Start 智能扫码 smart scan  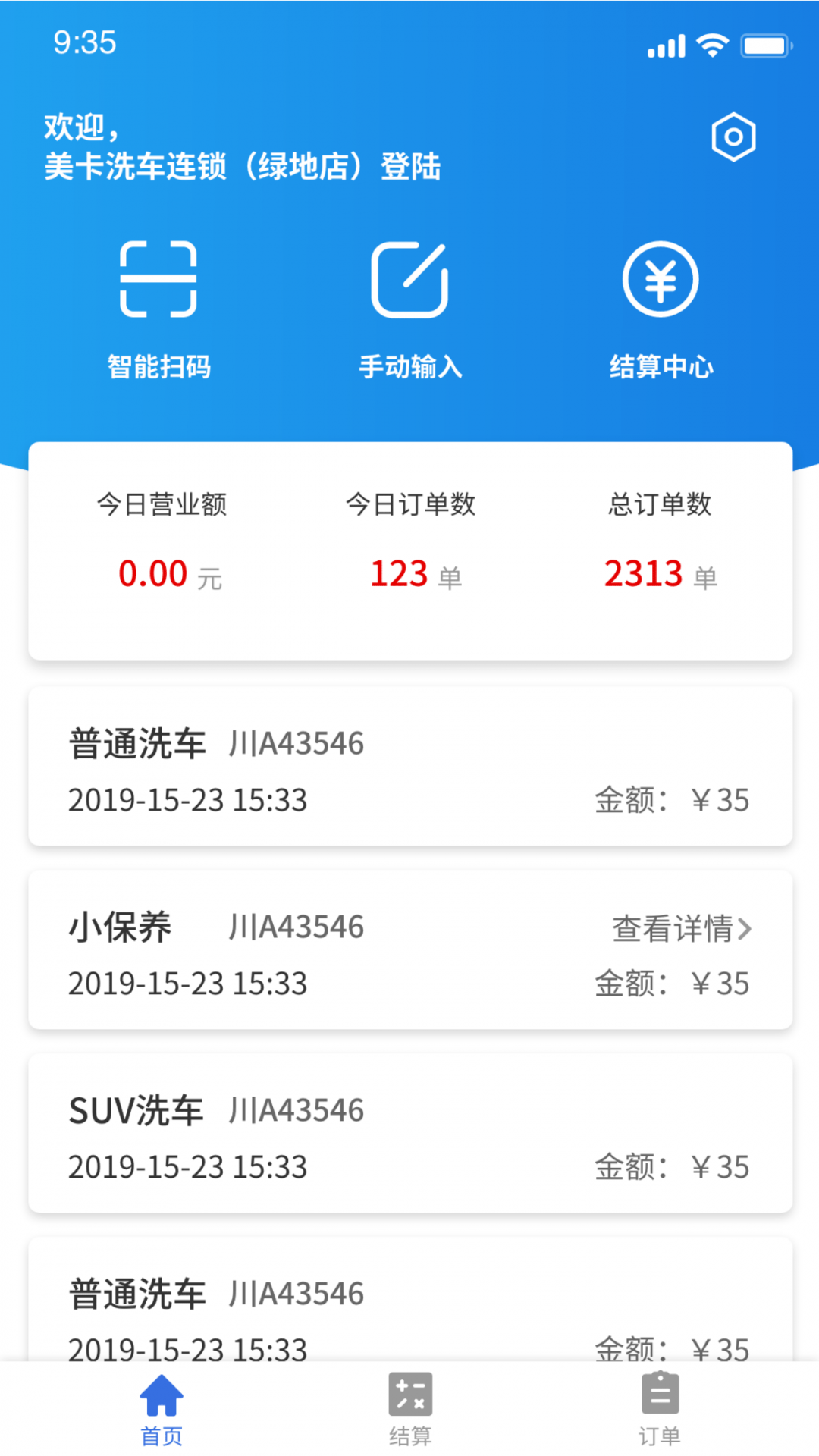pos(158,310)
